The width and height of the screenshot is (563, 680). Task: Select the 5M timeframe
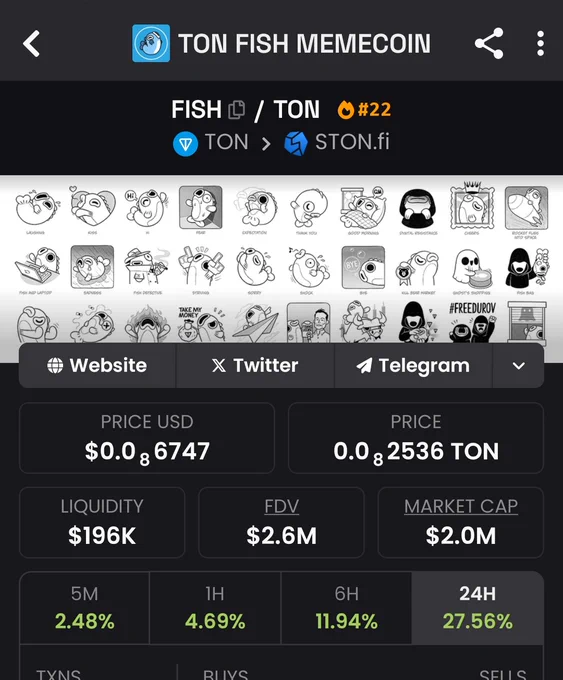click(85, 608)
